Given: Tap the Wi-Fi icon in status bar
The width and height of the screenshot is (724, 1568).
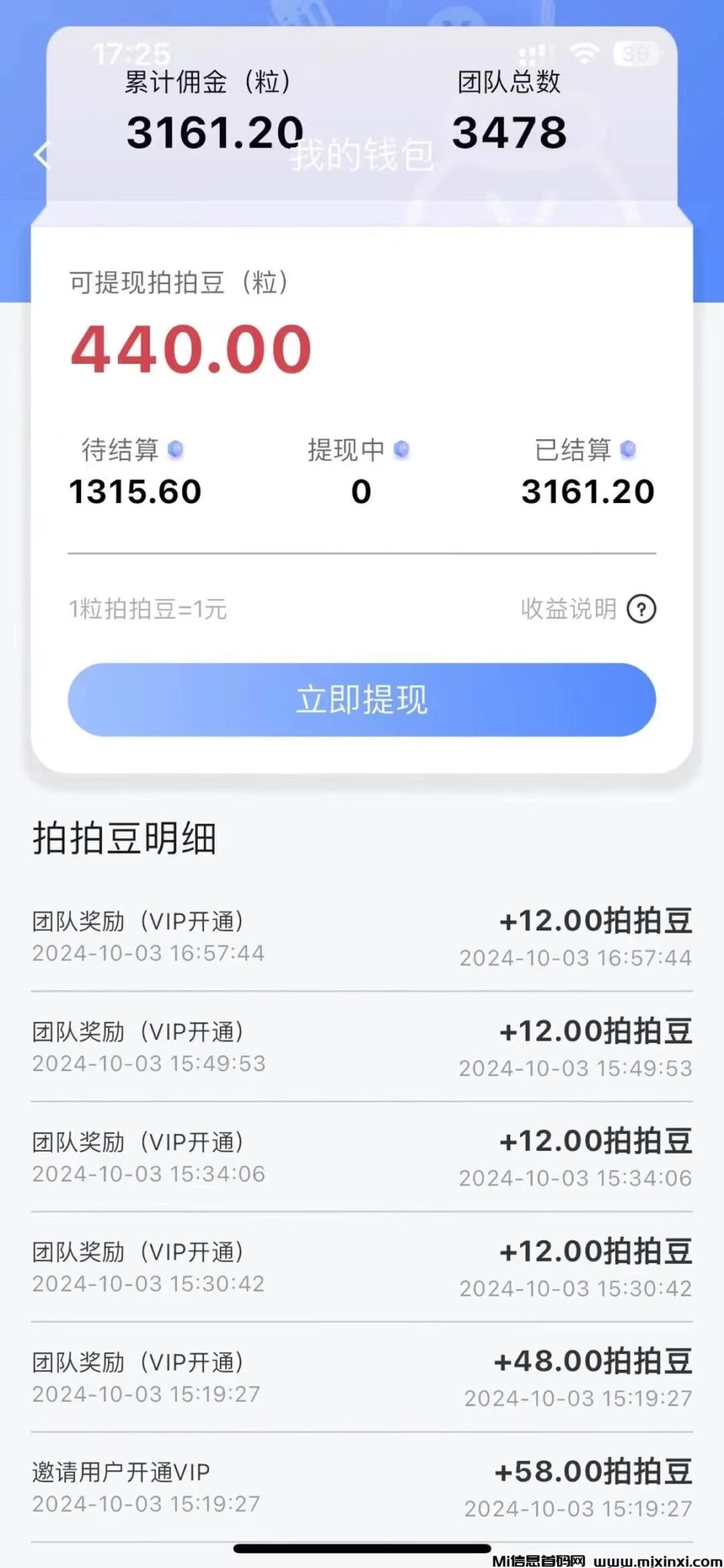Looking at the screenshot, I should 586,54.
